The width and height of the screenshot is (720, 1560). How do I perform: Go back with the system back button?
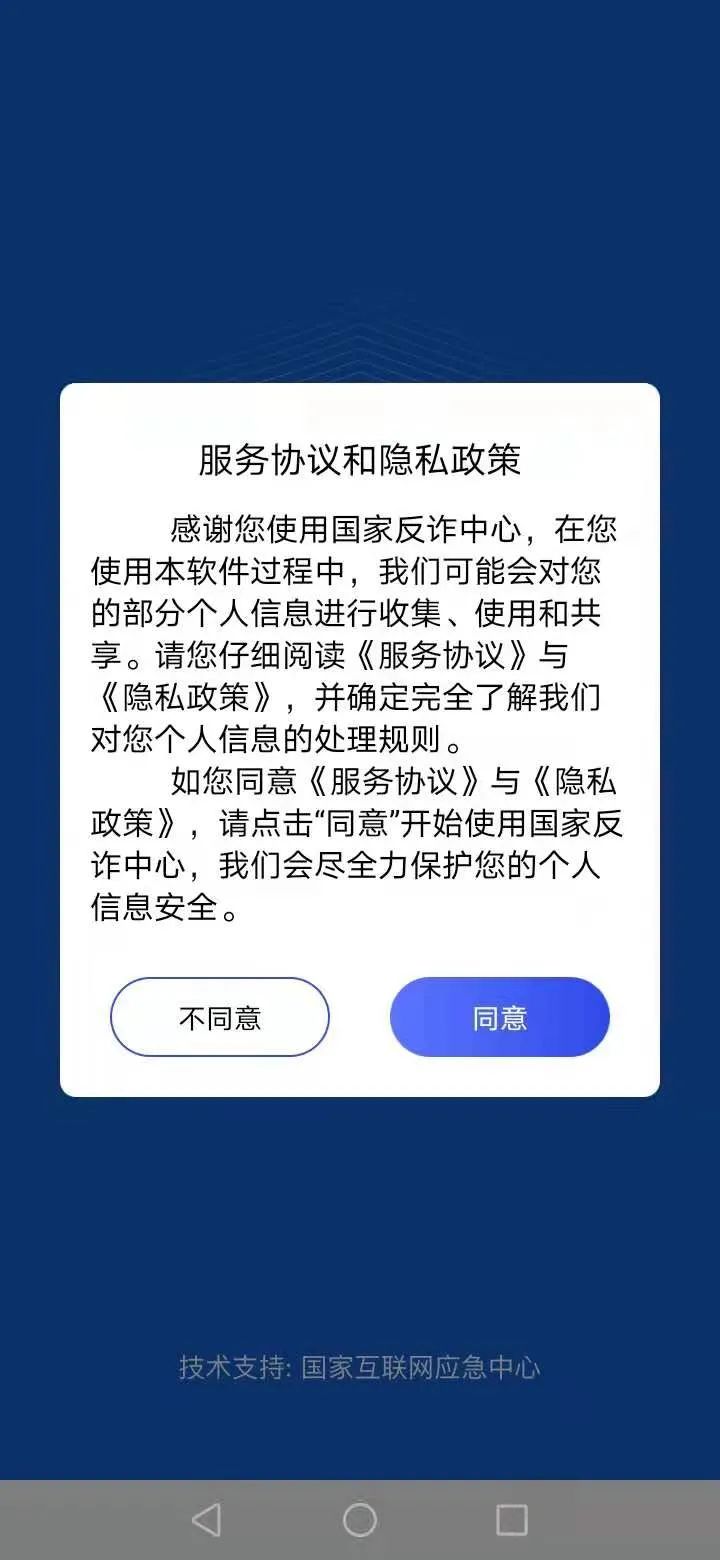(206, 1520)
